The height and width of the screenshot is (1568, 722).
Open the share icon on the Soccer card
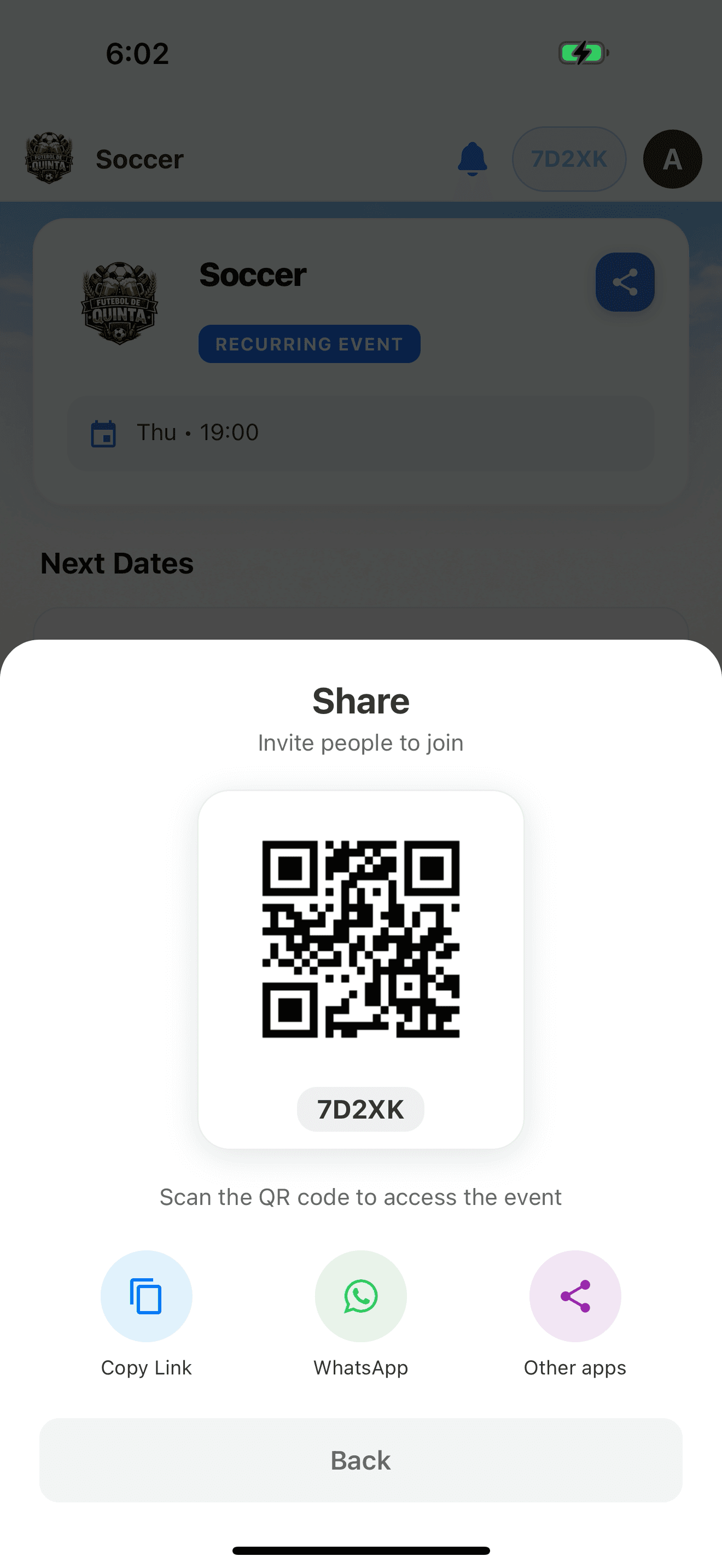[625, 282]
